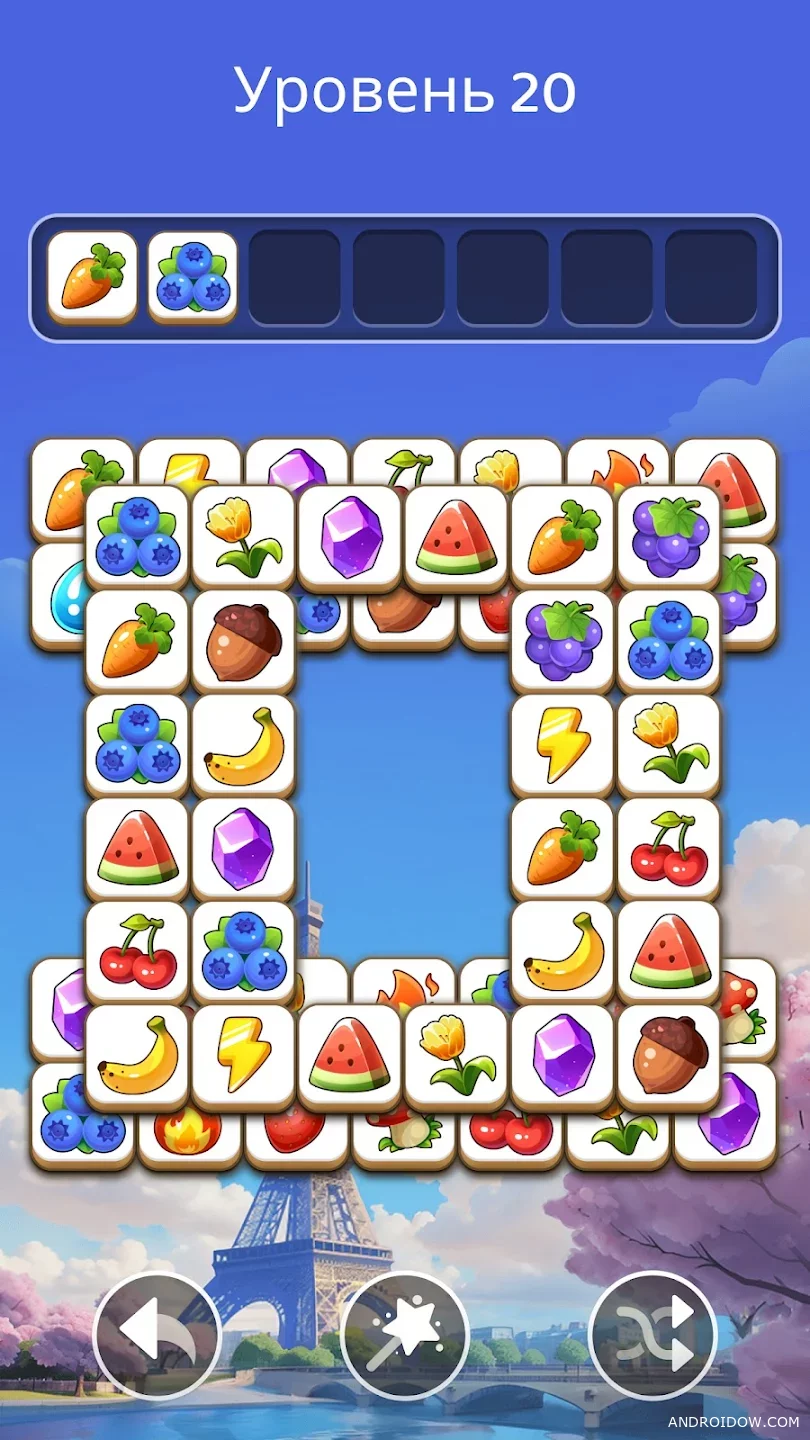Select the tulip between blueberries and purple gem

click(243, 537)
